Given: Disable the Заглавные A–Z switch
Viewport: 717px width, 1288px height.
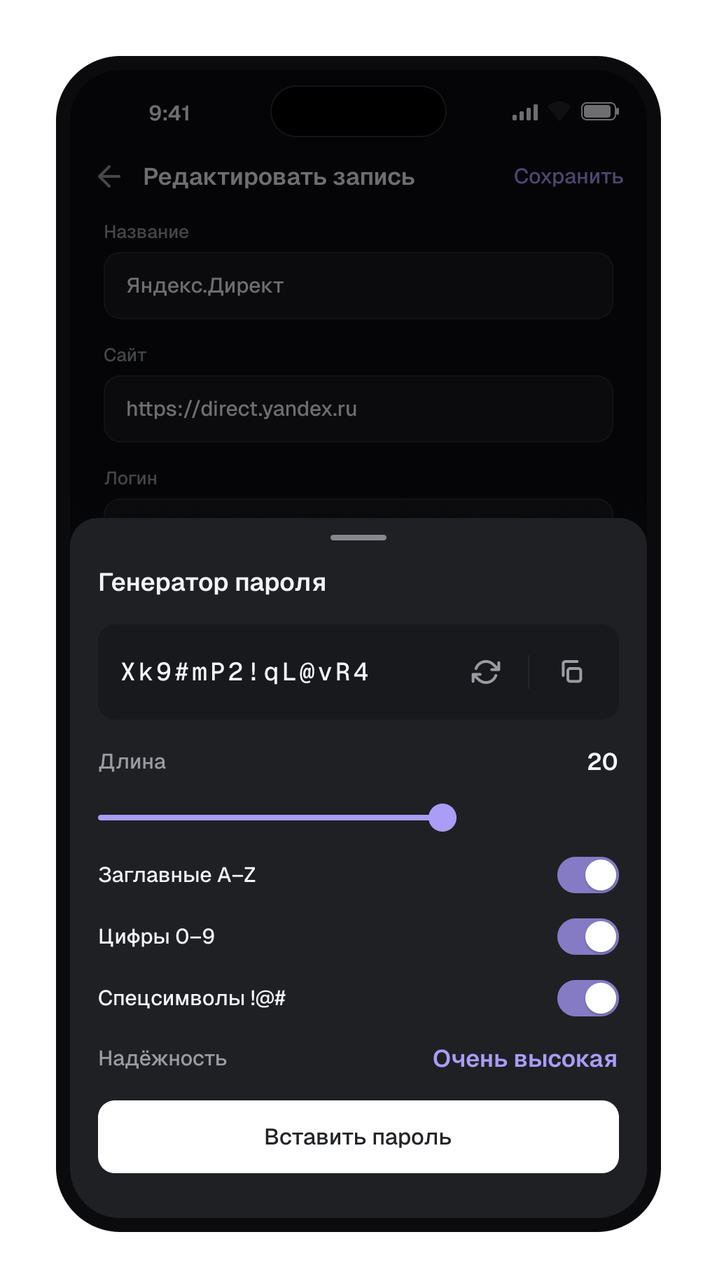Looking at the screenshot, I should coord(588,875).
